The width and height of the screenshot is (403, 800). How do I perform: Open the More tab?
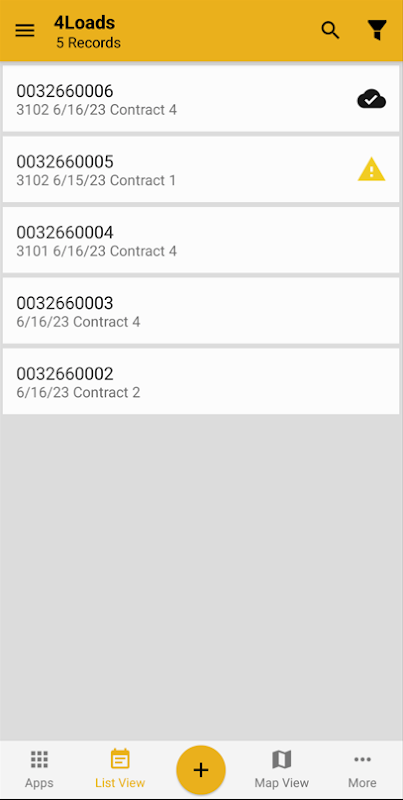pos(362,769)
